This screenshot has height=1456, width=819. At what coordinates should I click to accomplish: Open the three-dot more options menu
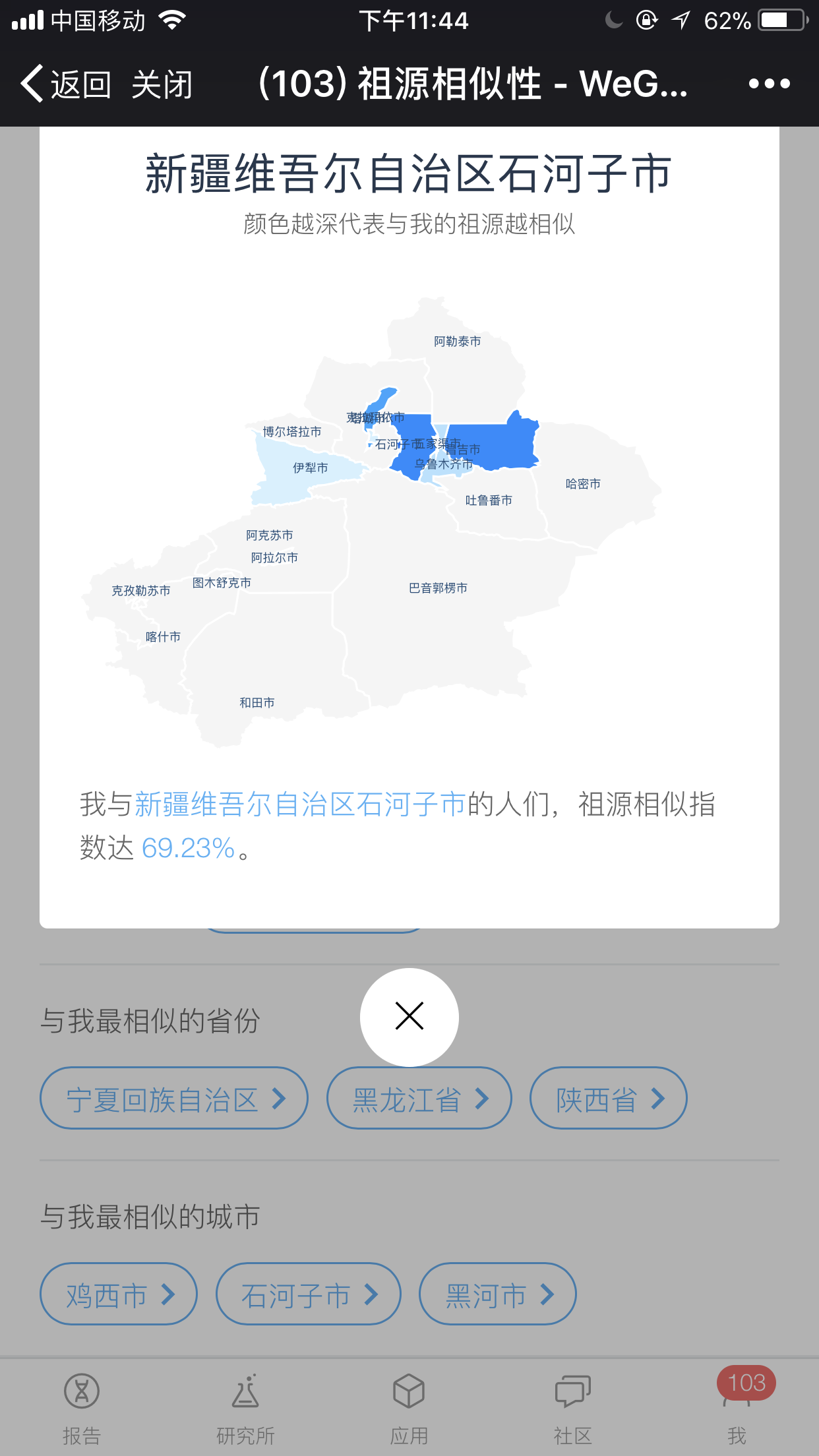[x=769, y=84]
